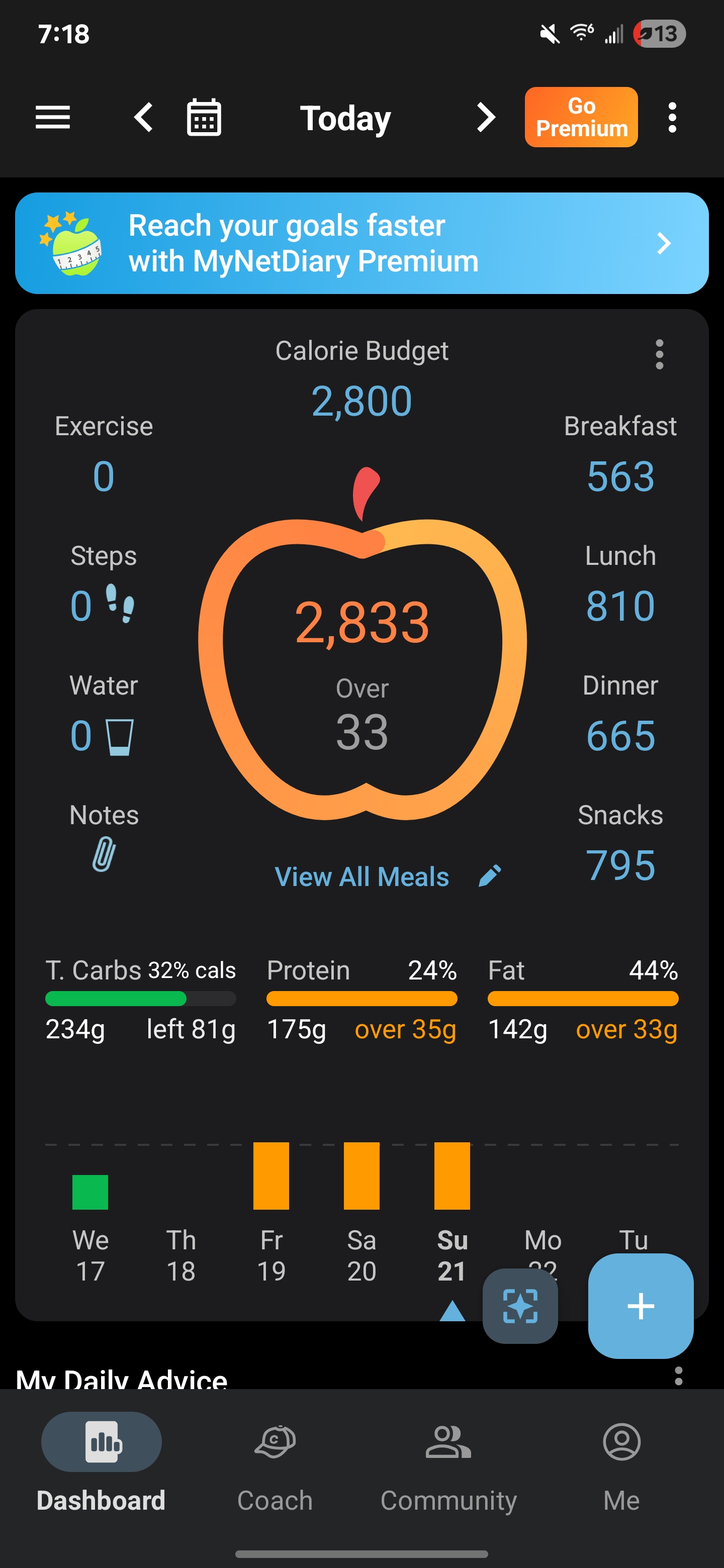This screenshot has width=724, height=1568.
Task: Go to the previous day
Action: click(x=144, y=117)
